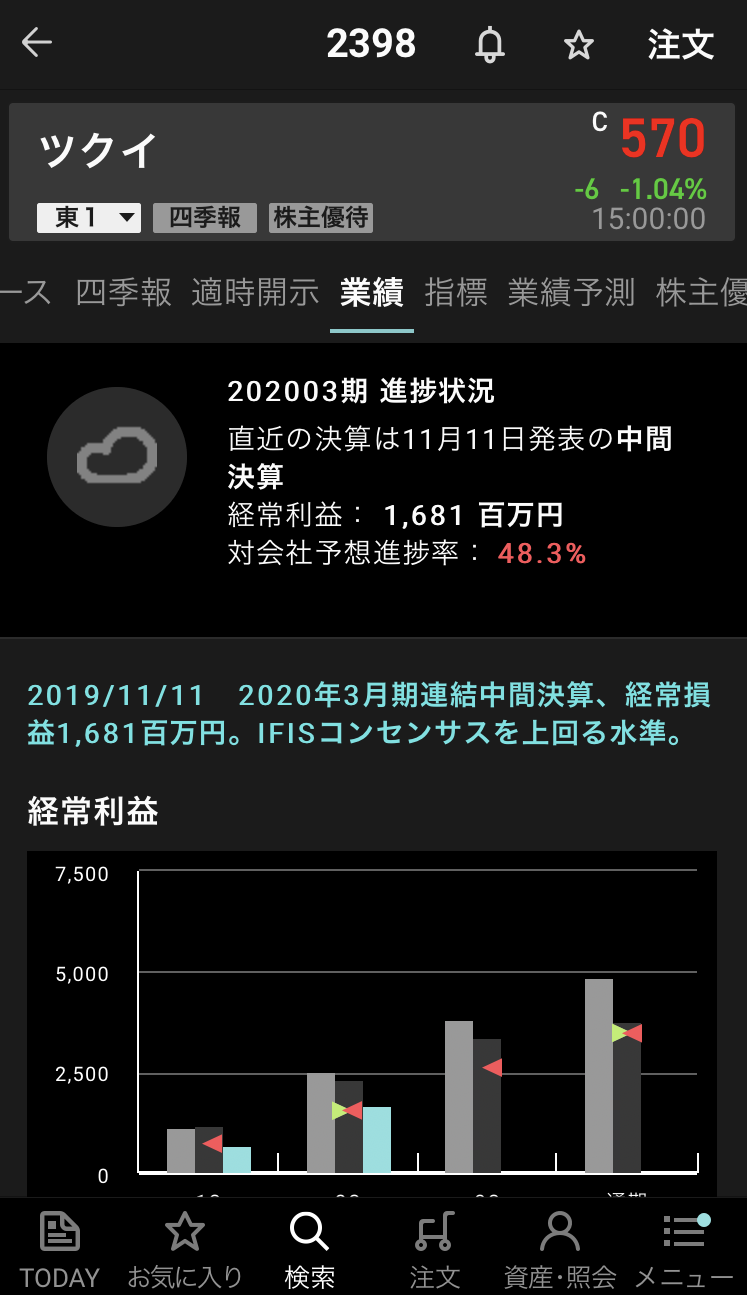Open the メニュー tab
The image size is (747, 1295).
[685, 1248]
